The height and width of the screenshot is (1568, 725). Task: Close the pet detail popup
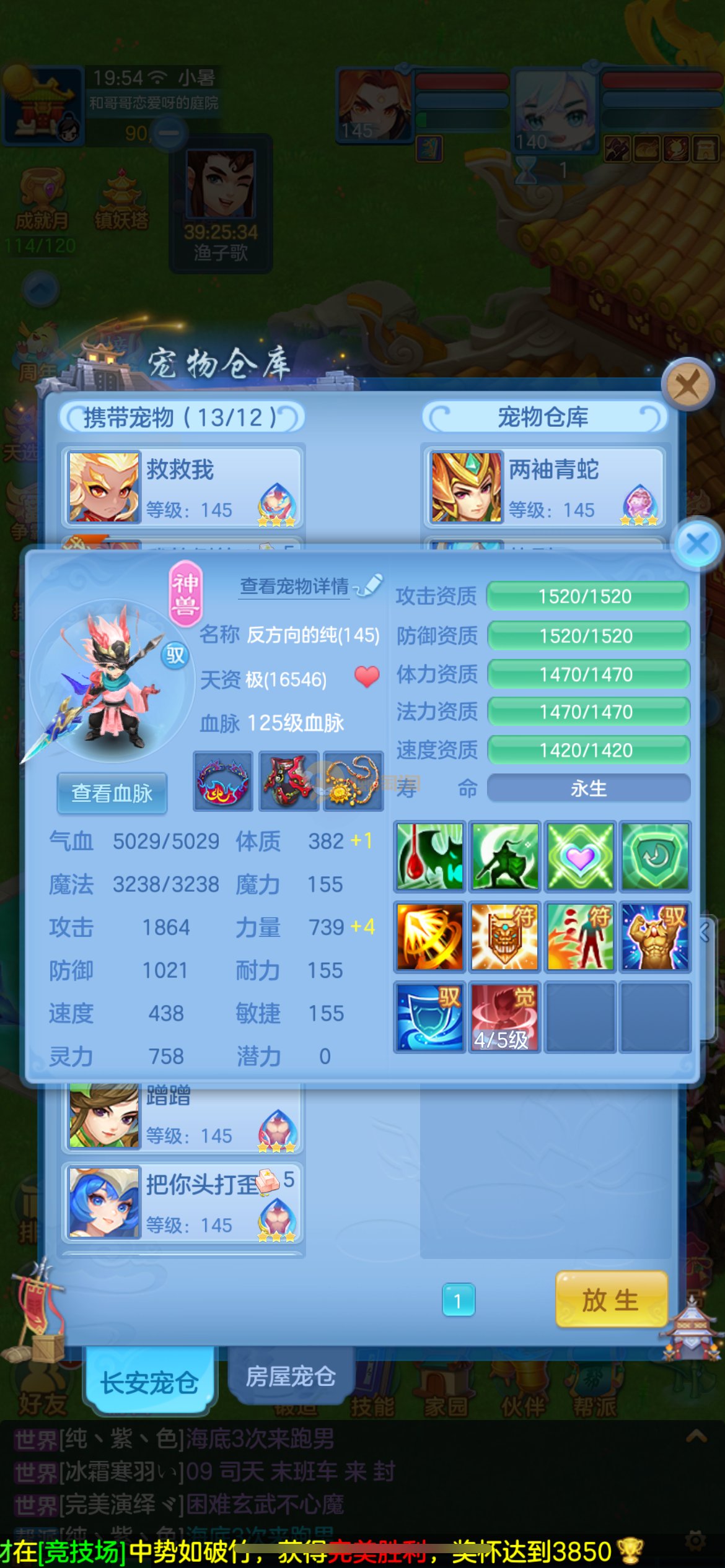(698, 544)
